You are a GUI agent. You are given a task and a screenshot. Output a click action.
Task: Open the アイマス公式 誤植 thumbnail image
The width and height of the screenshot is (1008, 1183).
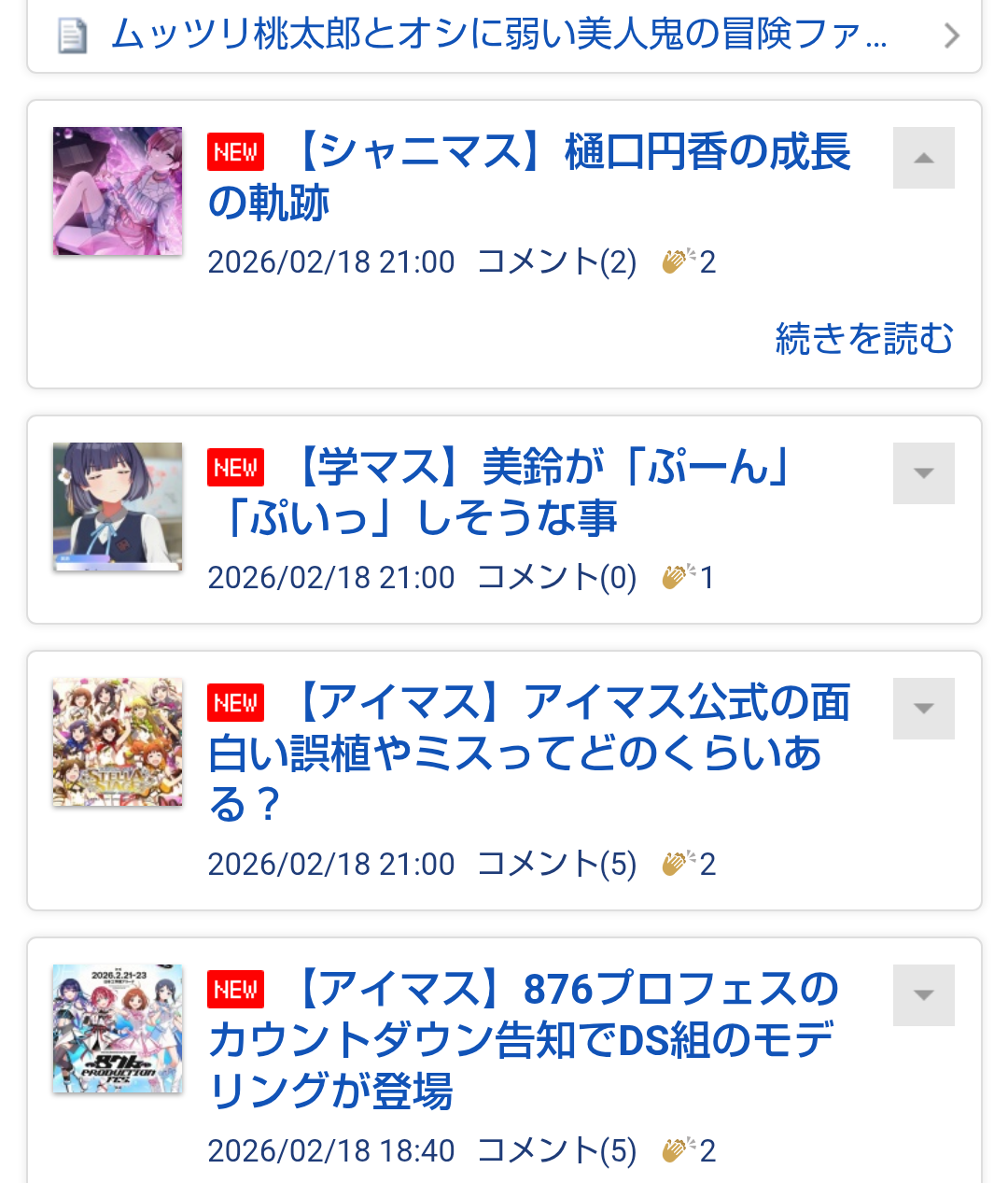118,741
